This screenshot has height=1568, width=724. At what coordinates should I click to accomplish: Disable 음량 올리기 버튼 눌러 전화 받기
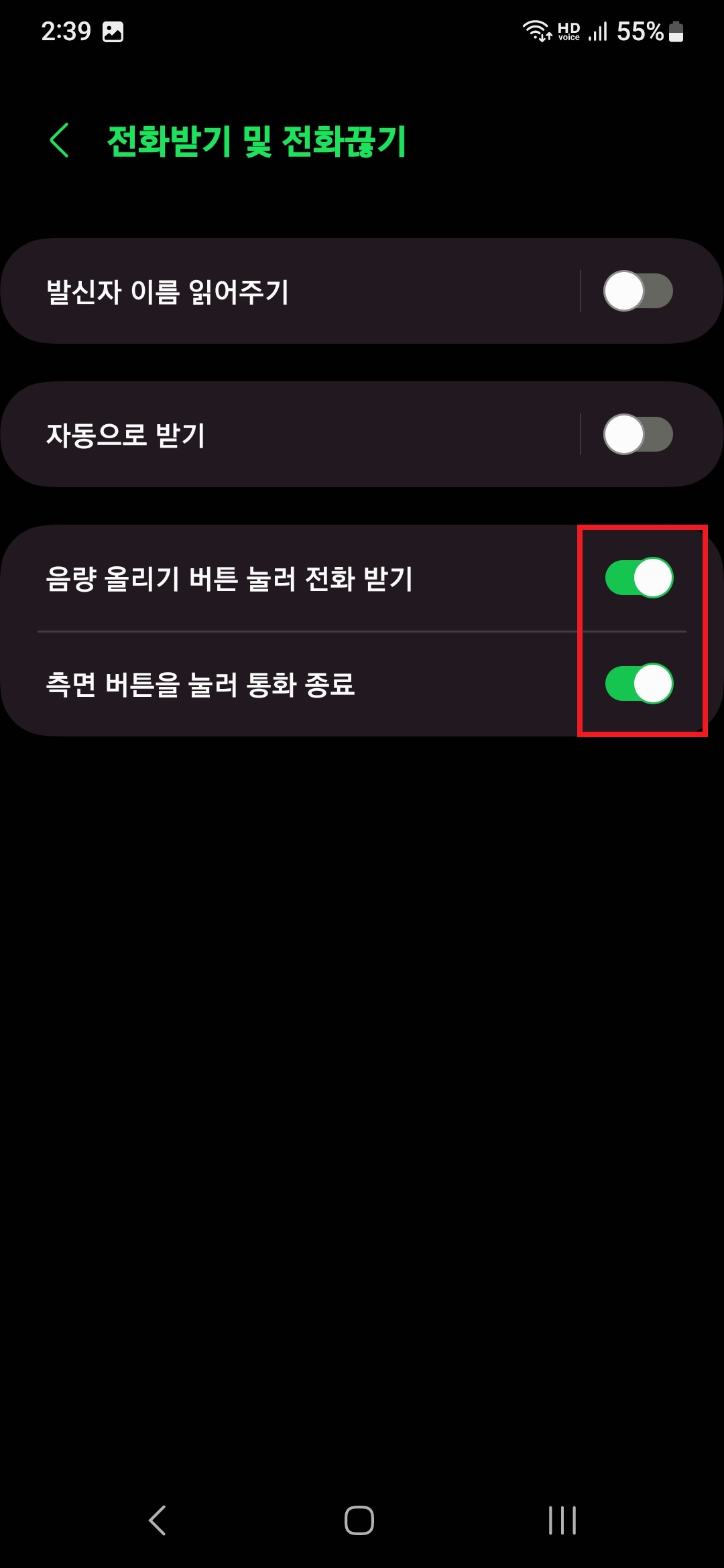[x=639, y=579]
